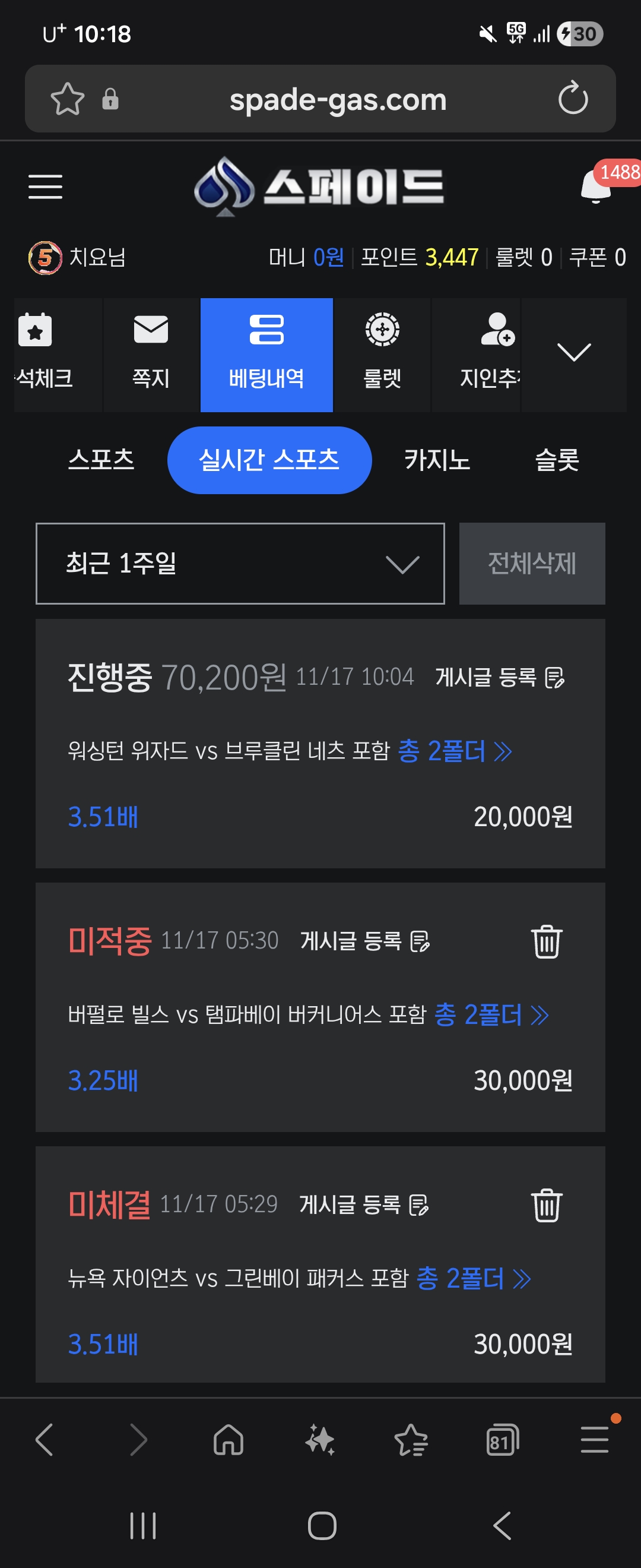Screen dimensions: 641x1568
Task: Switch to the 룰렛 section
Action: 382,354
